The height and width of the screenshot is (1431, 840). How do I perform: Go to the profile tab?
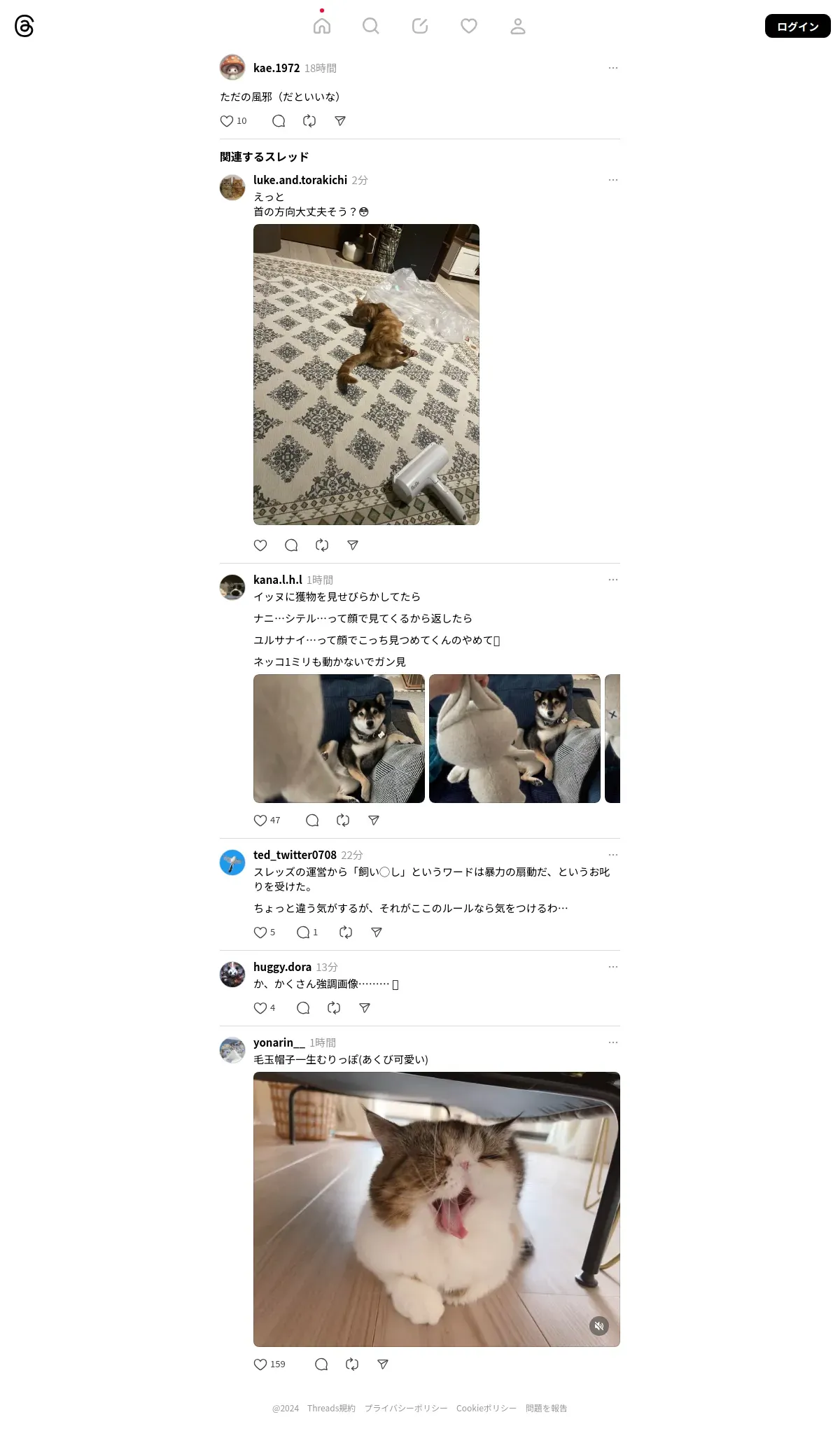[x=518, y=26]
